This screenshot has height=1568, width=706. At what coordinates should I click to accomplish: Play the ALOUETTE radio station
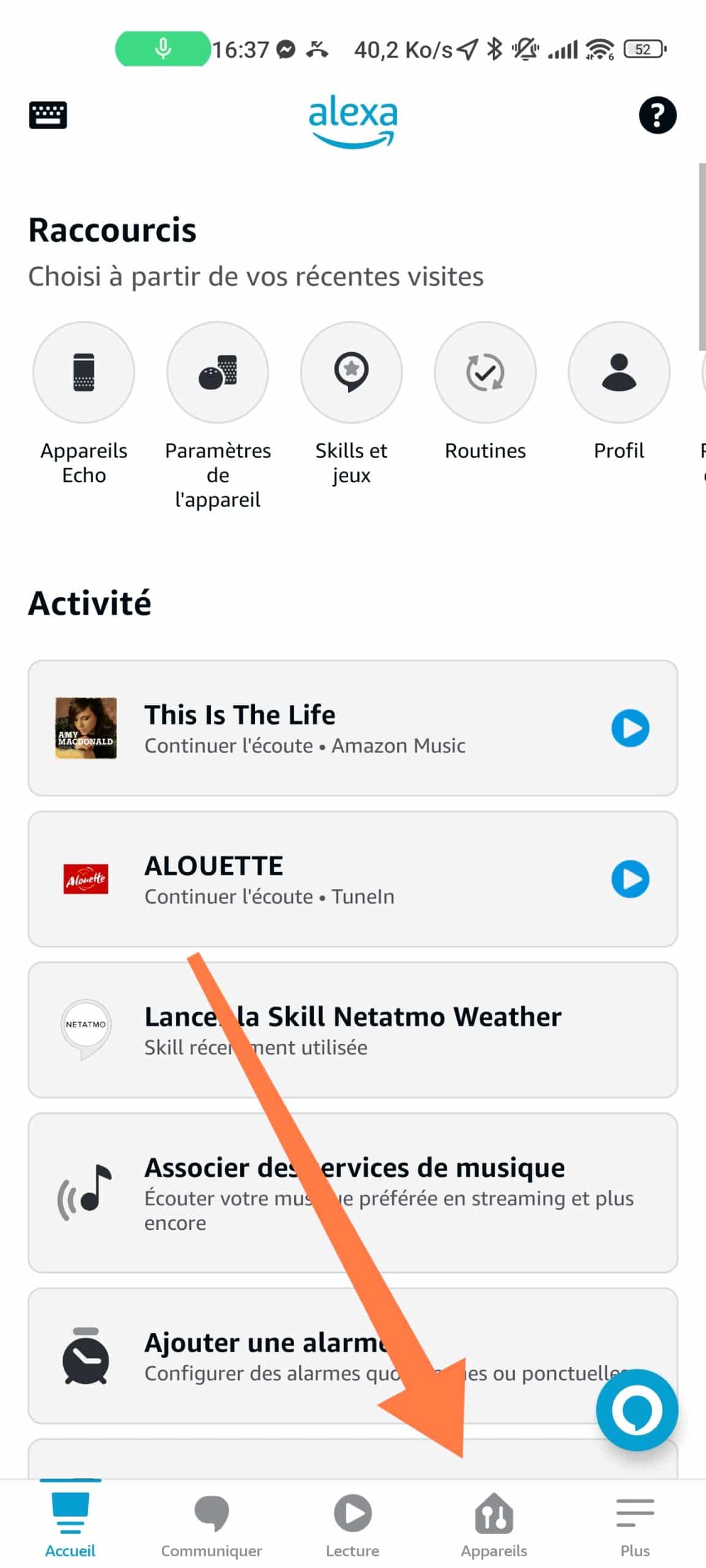[x=630, y=878]
